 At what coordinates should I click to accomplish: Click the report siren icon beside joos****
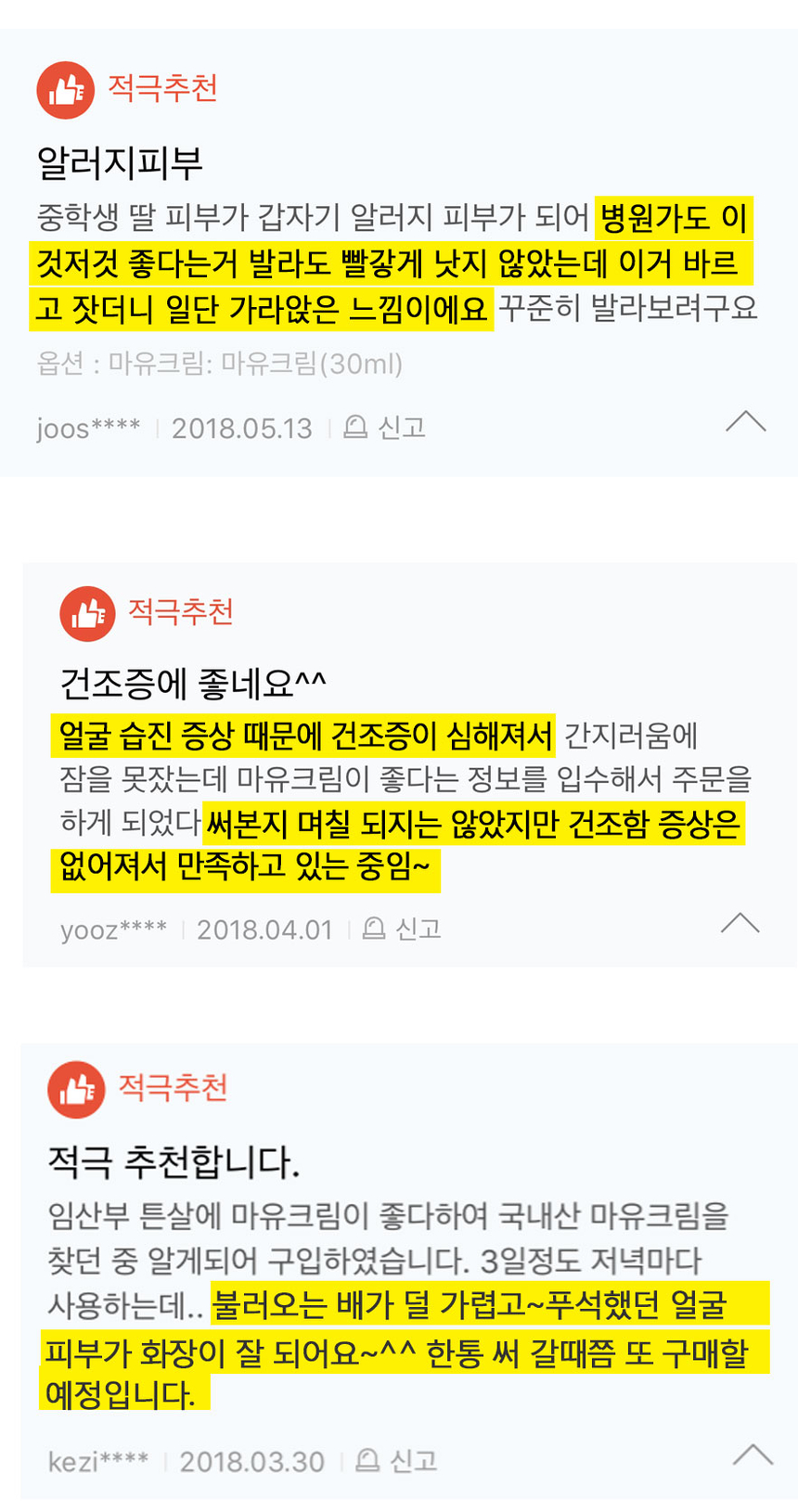pos(354,428)
